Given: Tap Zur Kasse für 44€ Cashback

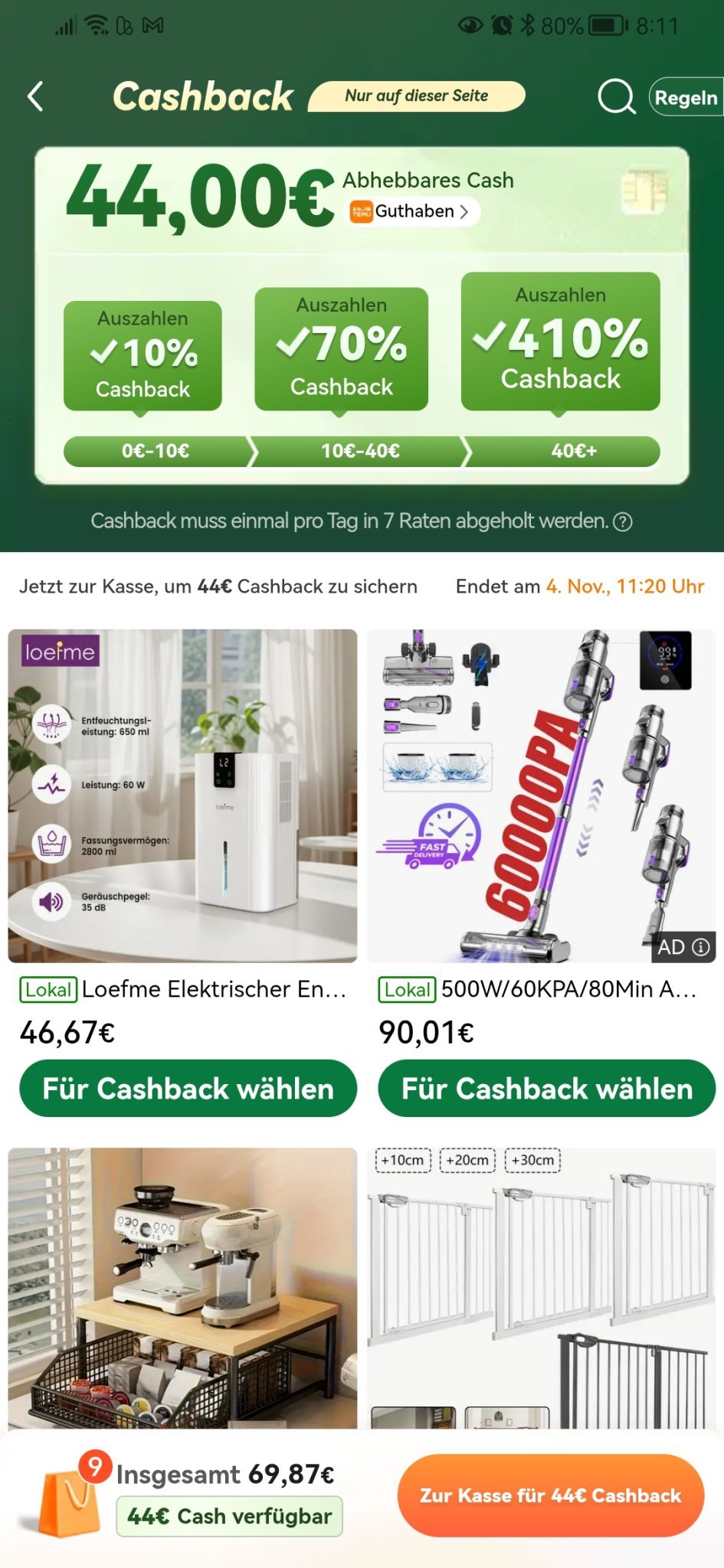Looking at the screenshot, I should click(550, 1495).
